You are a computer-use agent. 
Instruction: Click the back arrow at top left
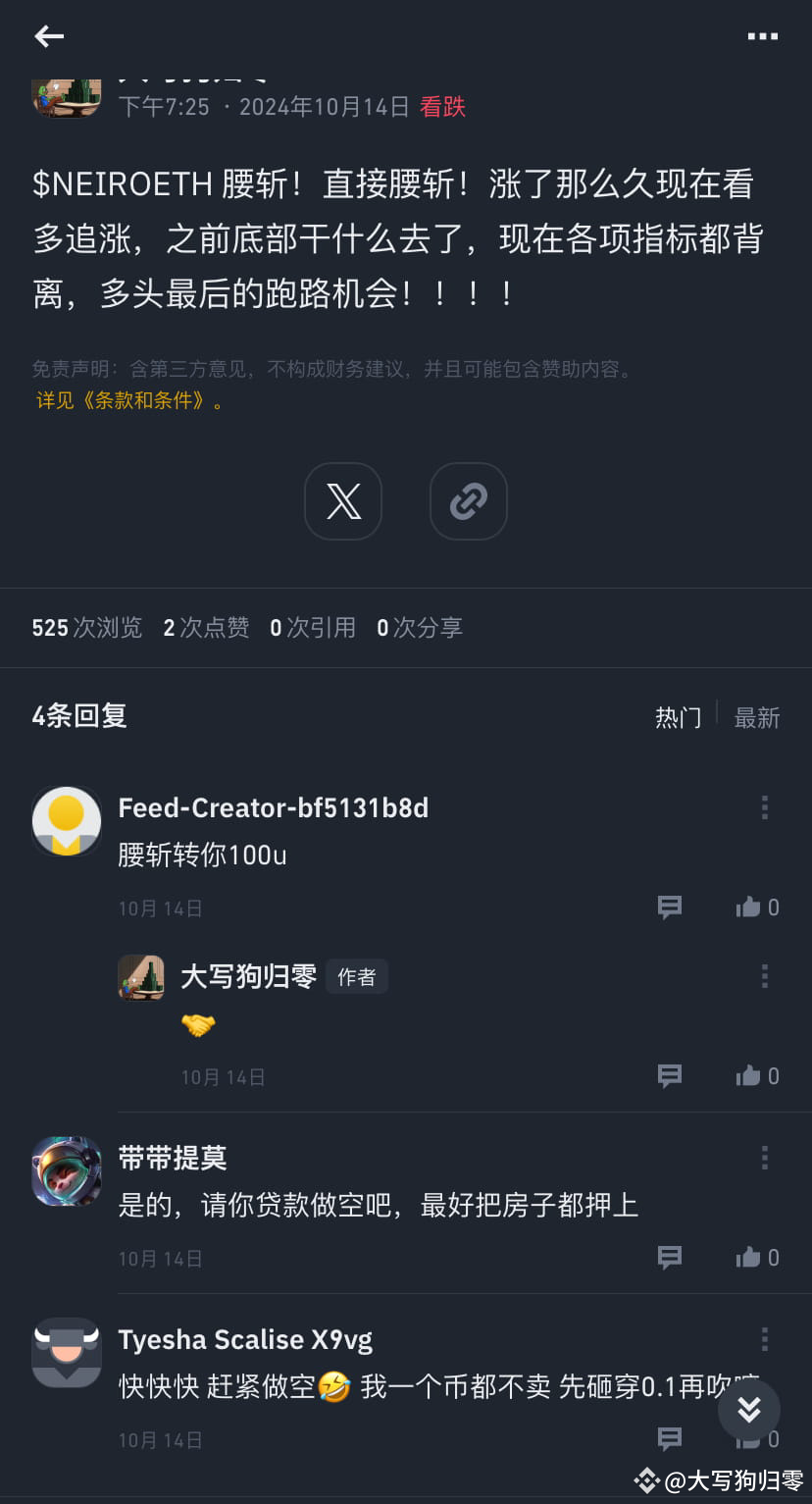[48, 36]
